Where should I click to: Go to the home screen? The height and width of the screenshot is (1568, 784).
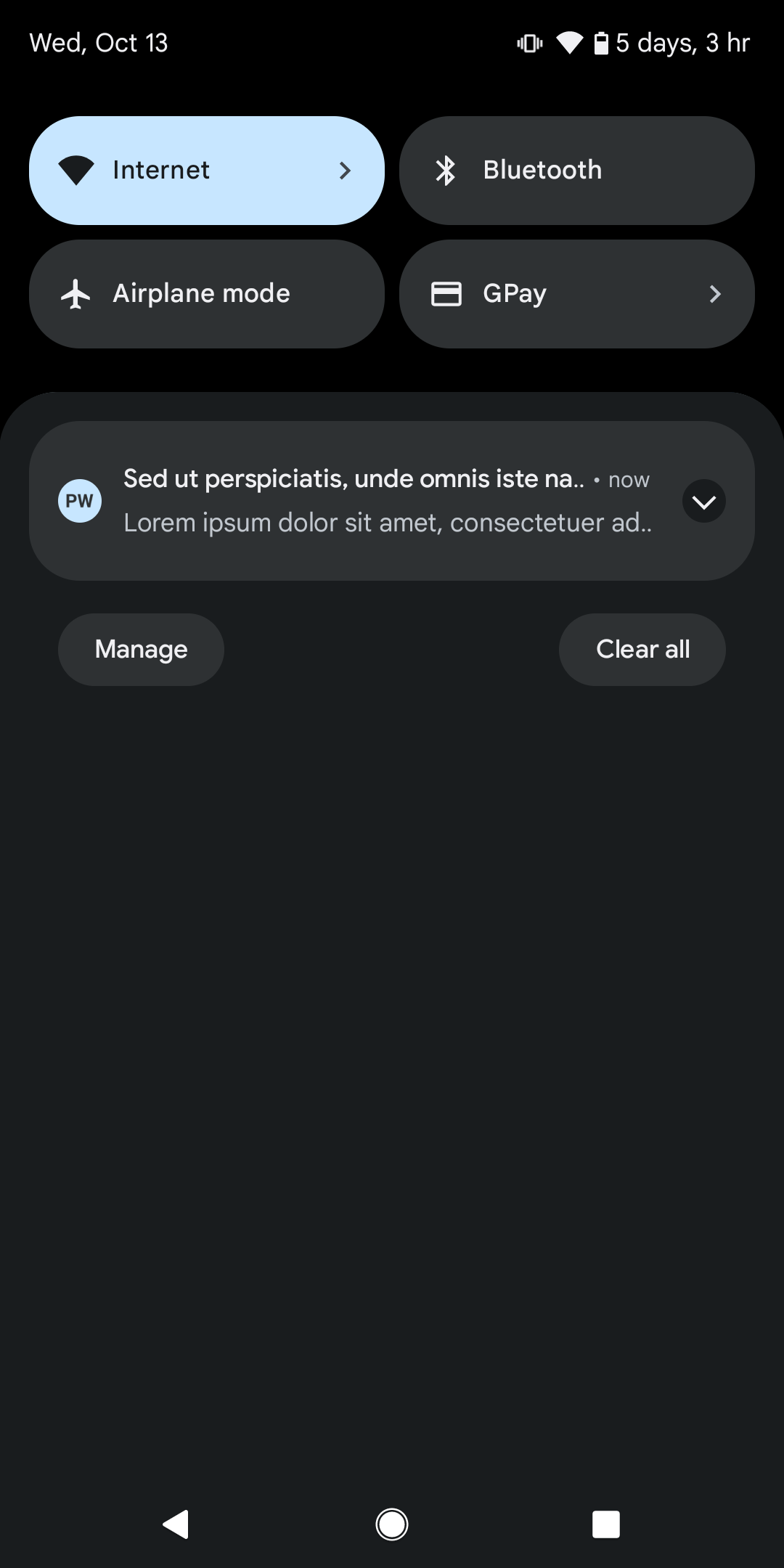coord(392,1524)
